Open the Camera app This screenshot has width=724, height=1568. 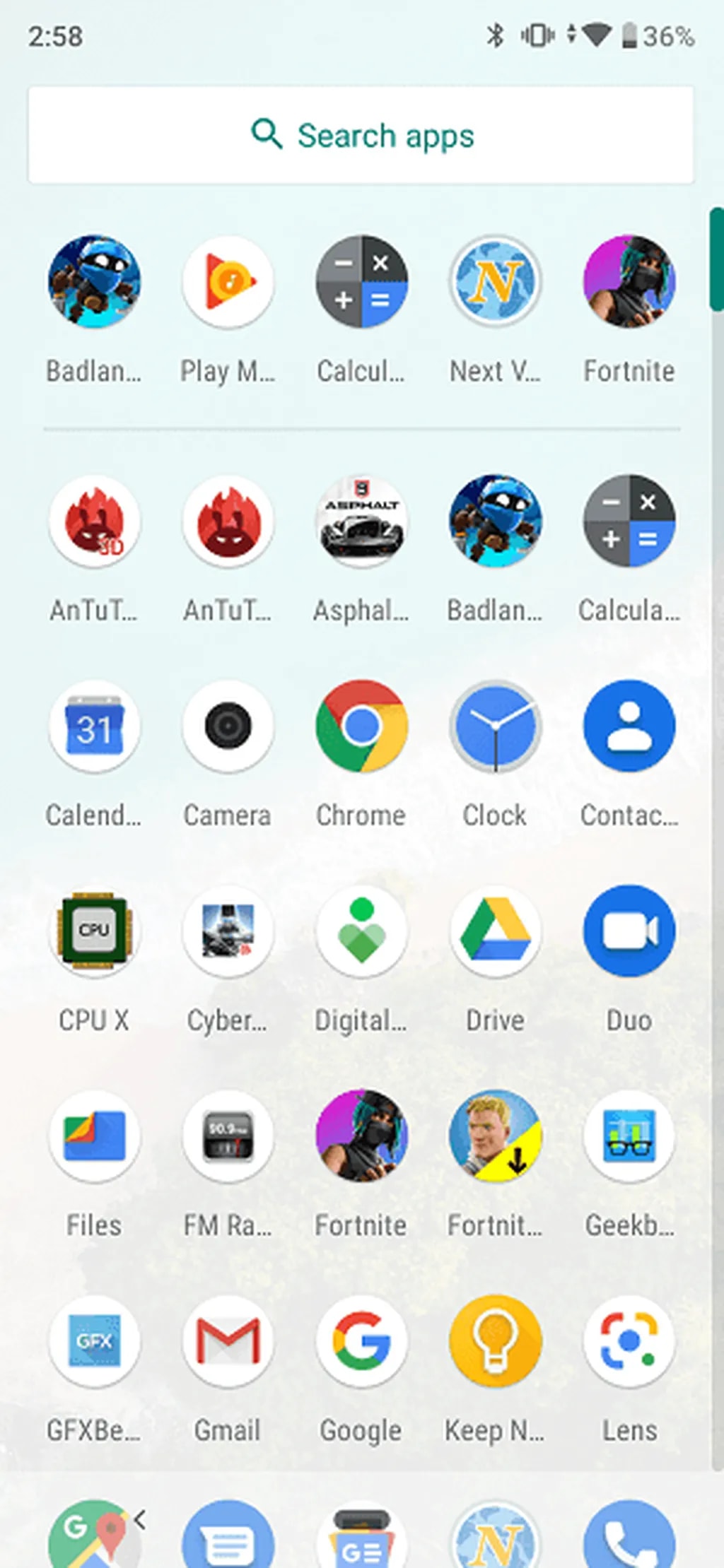tap(228, 728)
